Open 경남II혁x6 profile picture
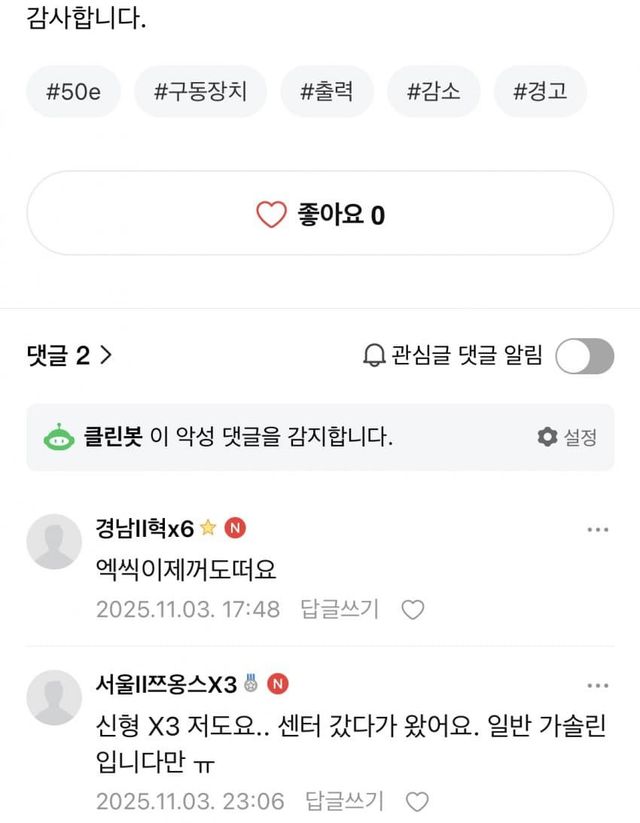 point(54,542)
